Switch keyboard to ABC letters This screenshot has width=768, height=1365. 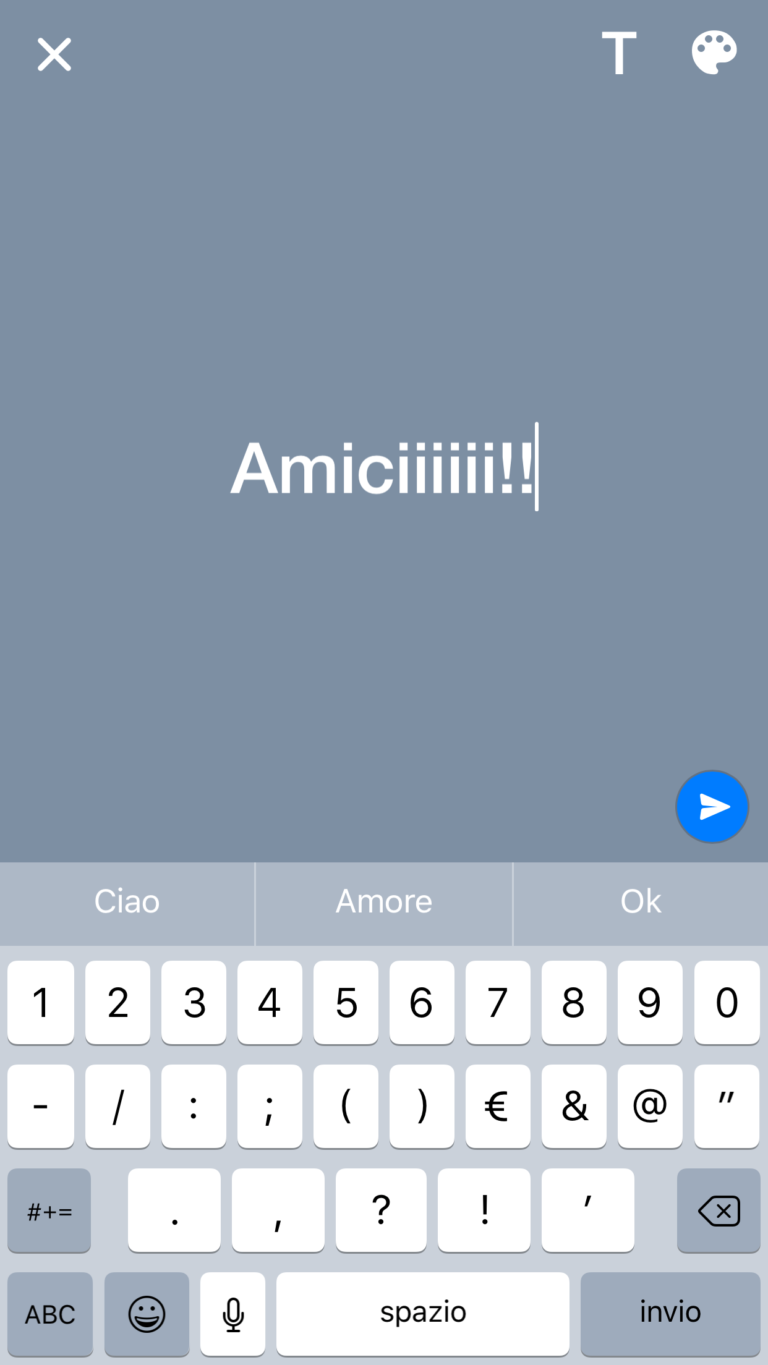click(50, 1314)
